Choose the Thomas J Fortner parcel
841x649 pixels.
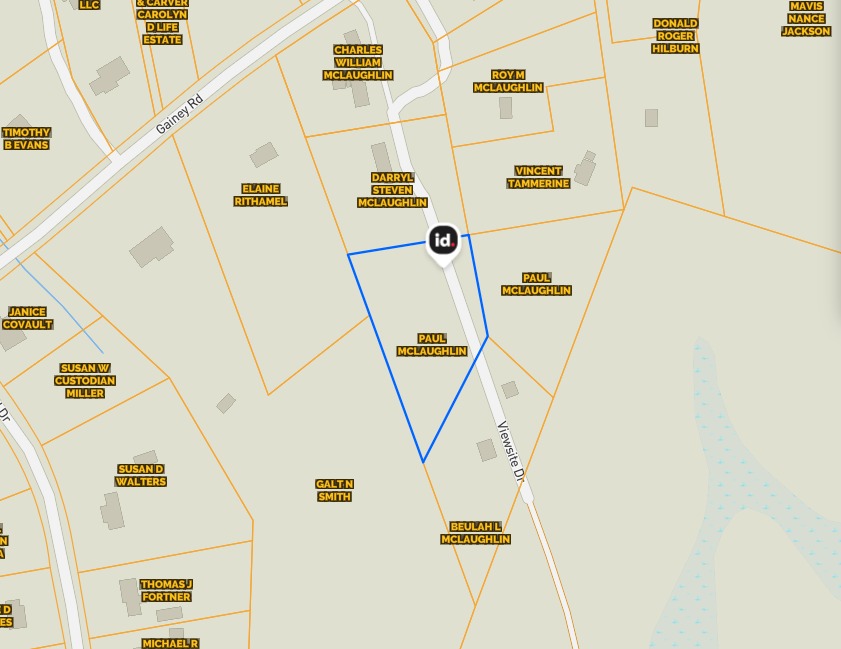(166, 590)
